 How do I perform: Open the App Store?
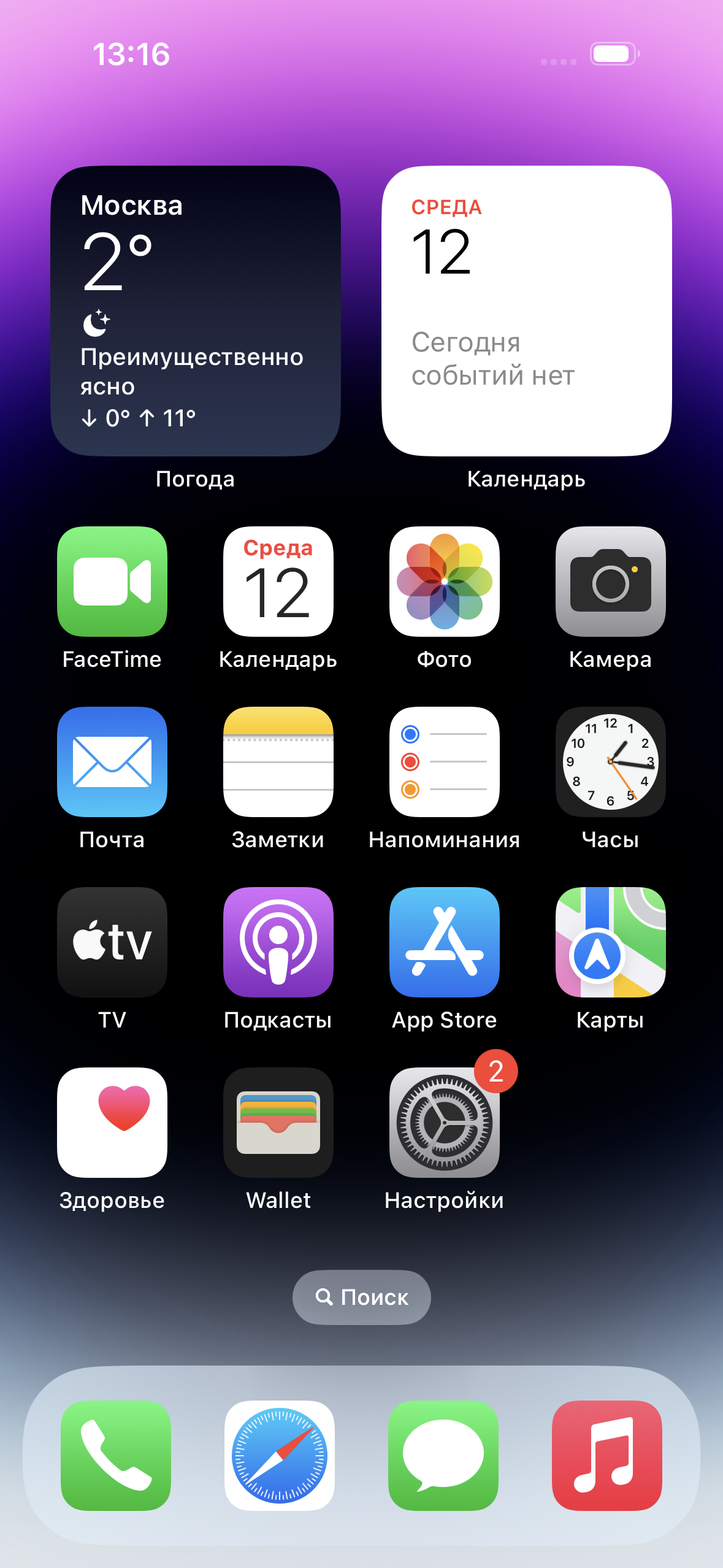click(444, 942)
